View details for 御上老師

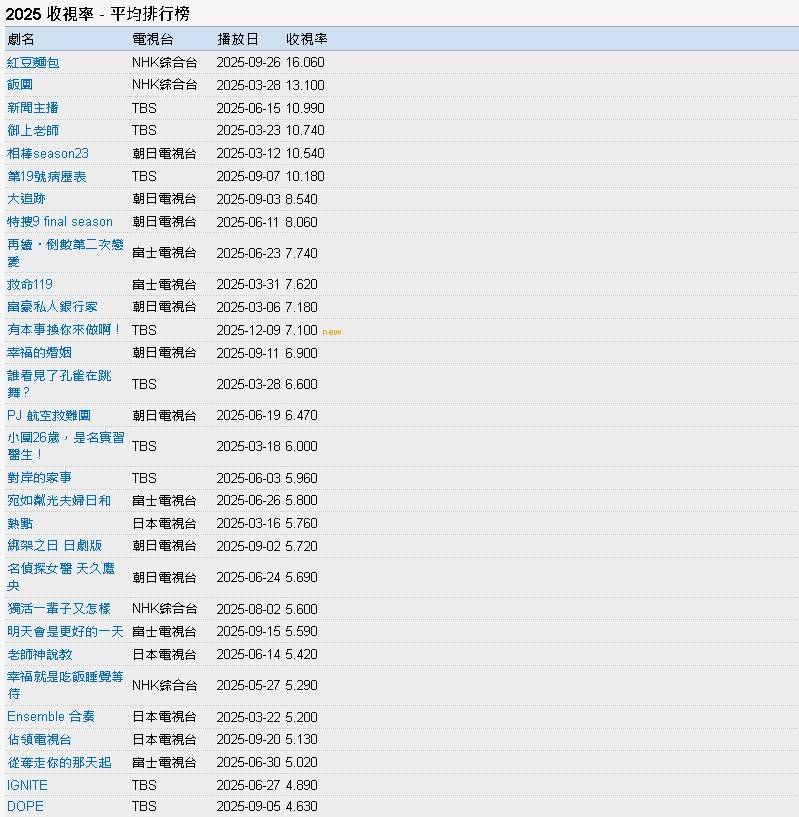33,131
